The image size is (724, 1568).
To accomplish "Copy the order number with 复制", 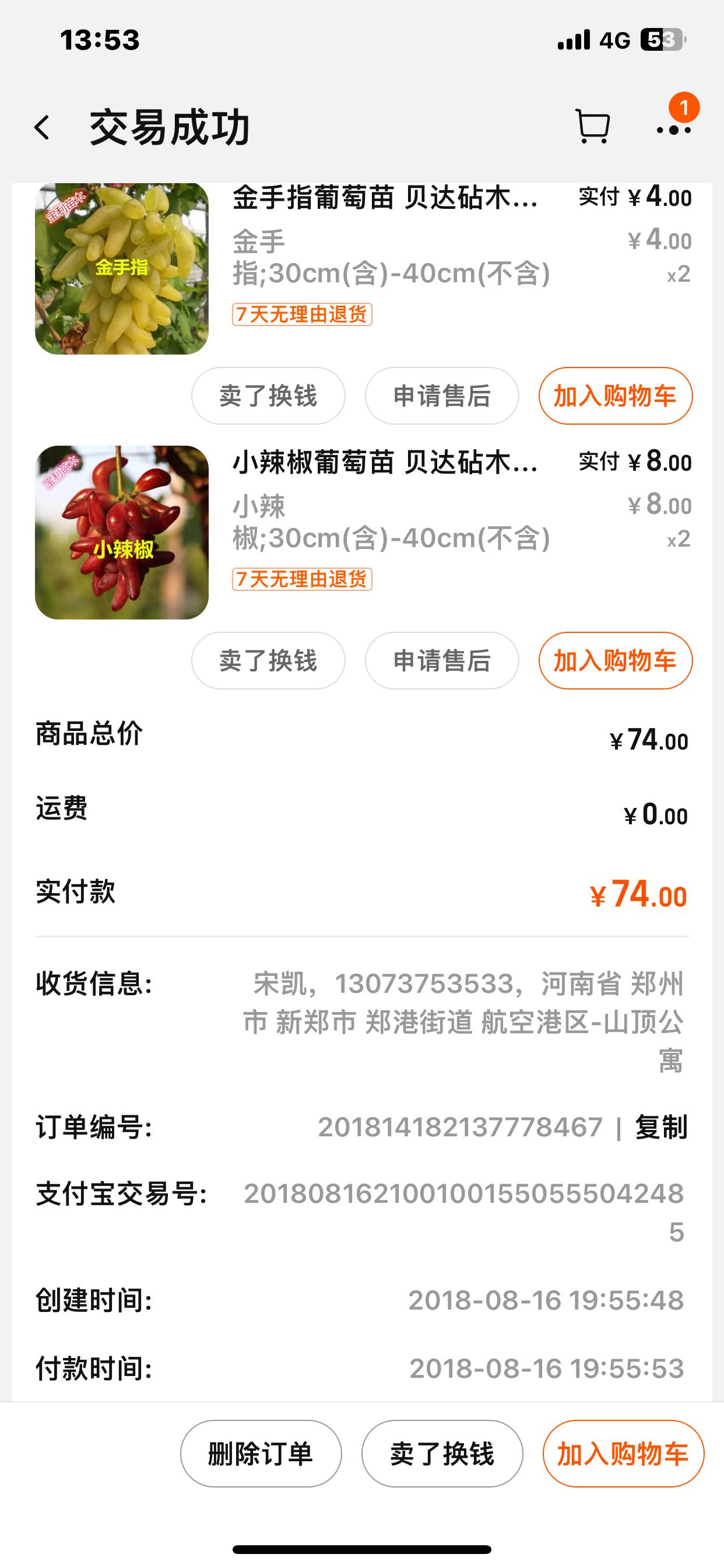I will pyautogui.click(x=661, y=1126).
